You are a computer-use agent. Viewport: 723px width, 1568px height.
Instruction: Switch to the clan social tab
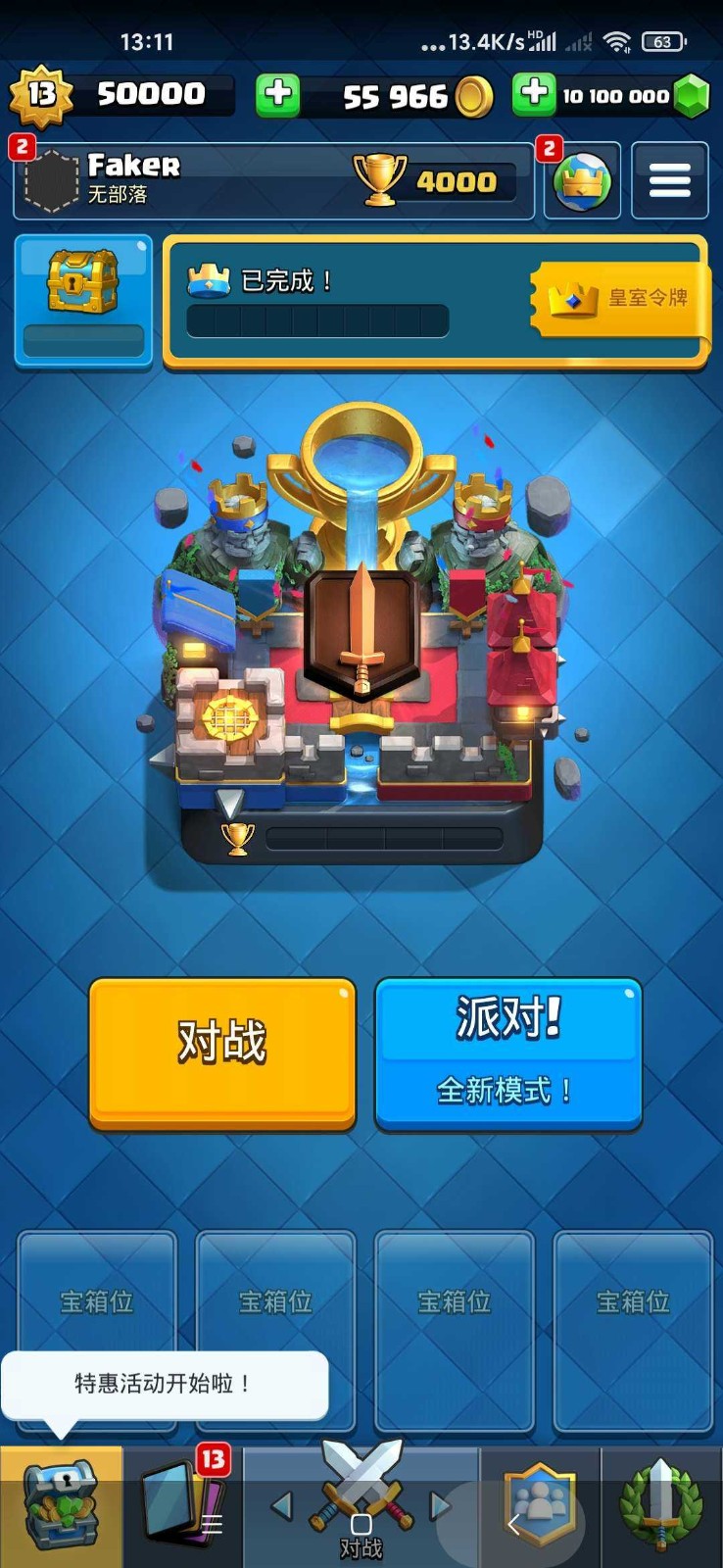tap(541, 1506)
